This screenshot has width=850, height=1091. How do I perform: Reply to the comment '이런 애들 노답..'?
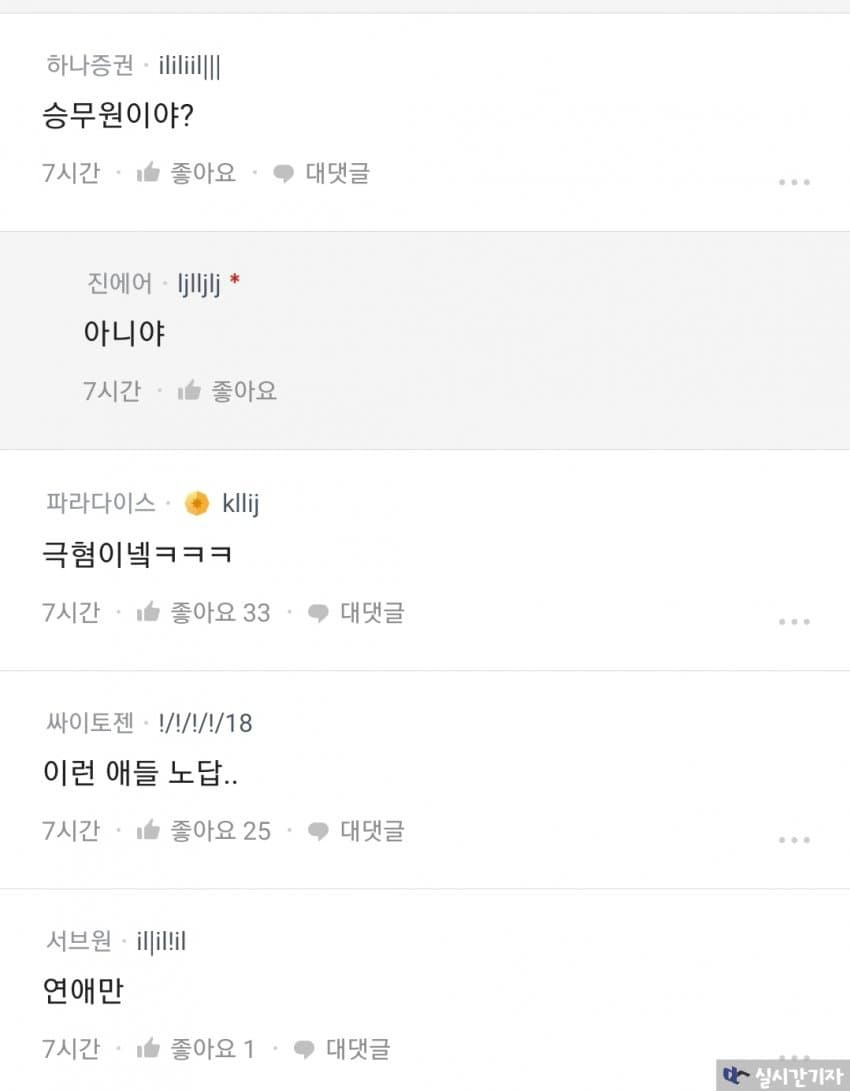pos(356,830)
